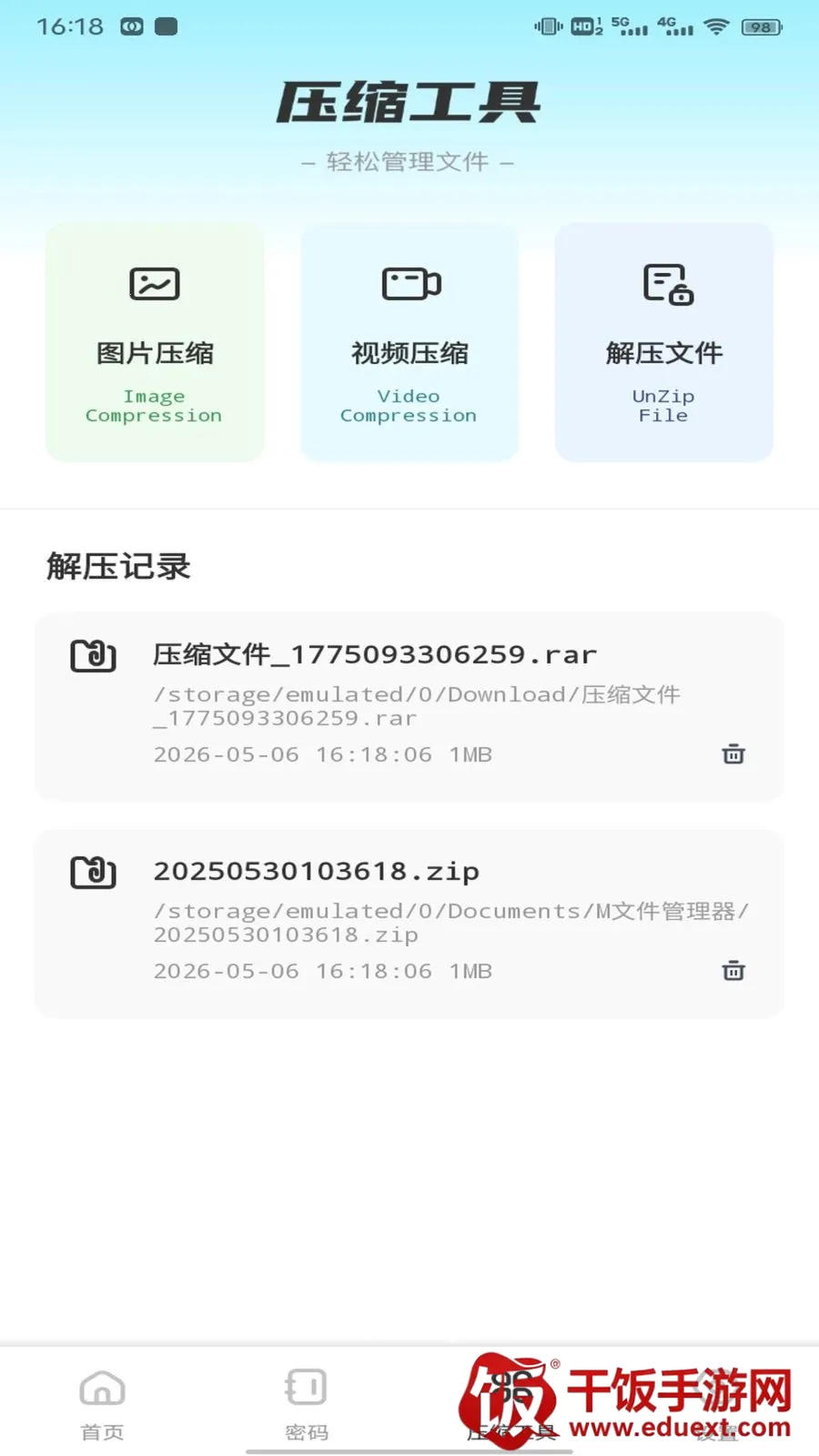Viewport: 819px width, 1456px height.
Task: Open the 20250530103618.zip record
Action: pyautogui.click(x=409, y=924)
